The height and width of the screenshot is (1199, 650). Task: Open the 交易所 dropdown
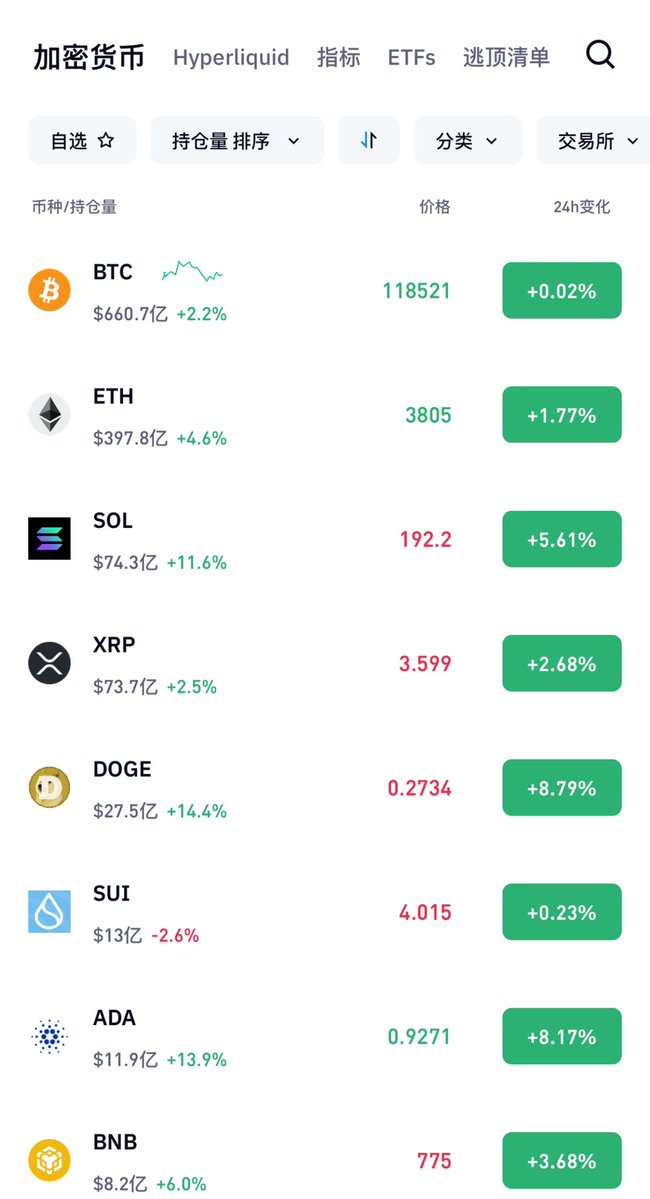tap(593, 140)
